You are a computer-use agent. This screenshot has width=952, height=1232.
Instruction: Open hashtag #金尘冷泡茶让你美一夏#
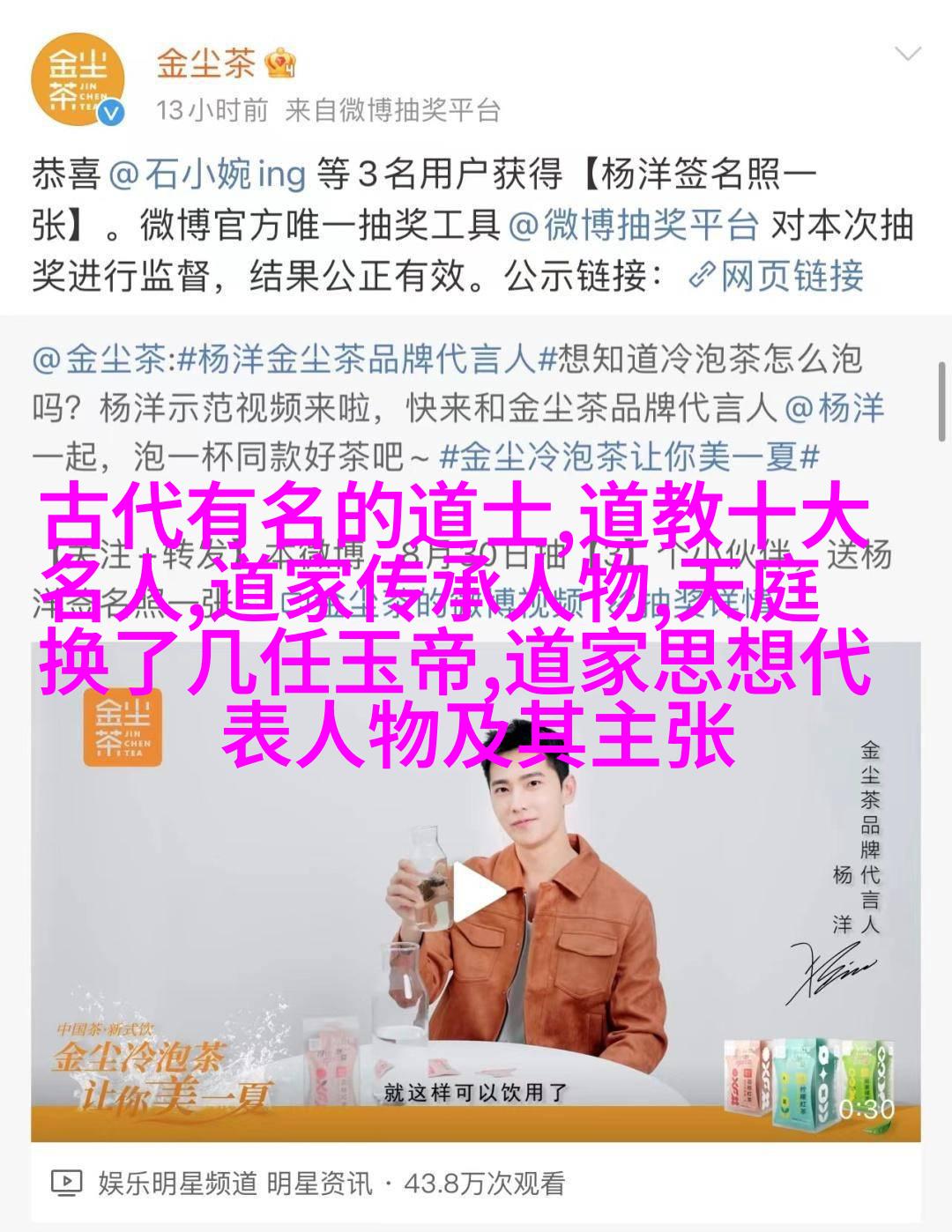pyautogui.click(x=630, y=456)
